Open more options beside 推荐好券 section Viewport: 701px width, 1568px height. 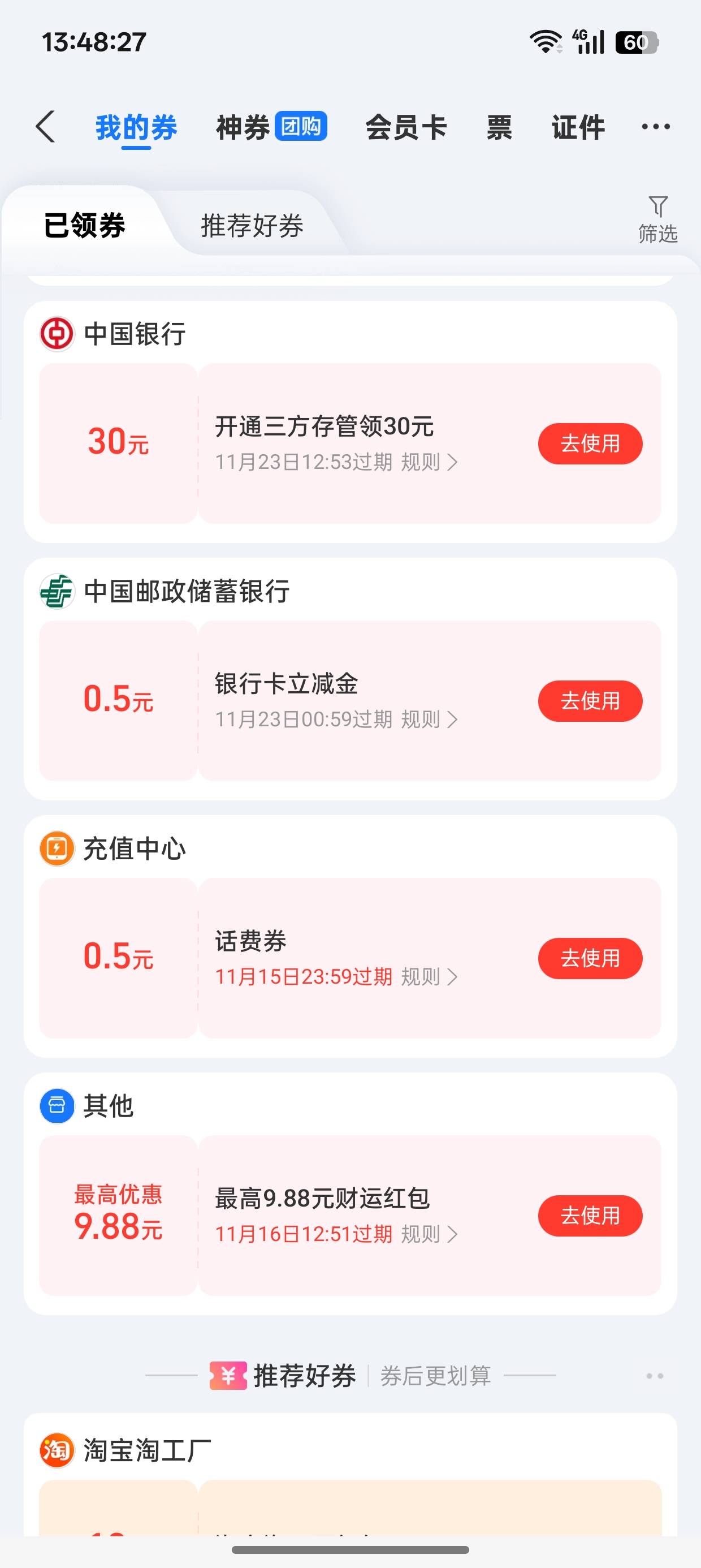(x=655, y=1376)
